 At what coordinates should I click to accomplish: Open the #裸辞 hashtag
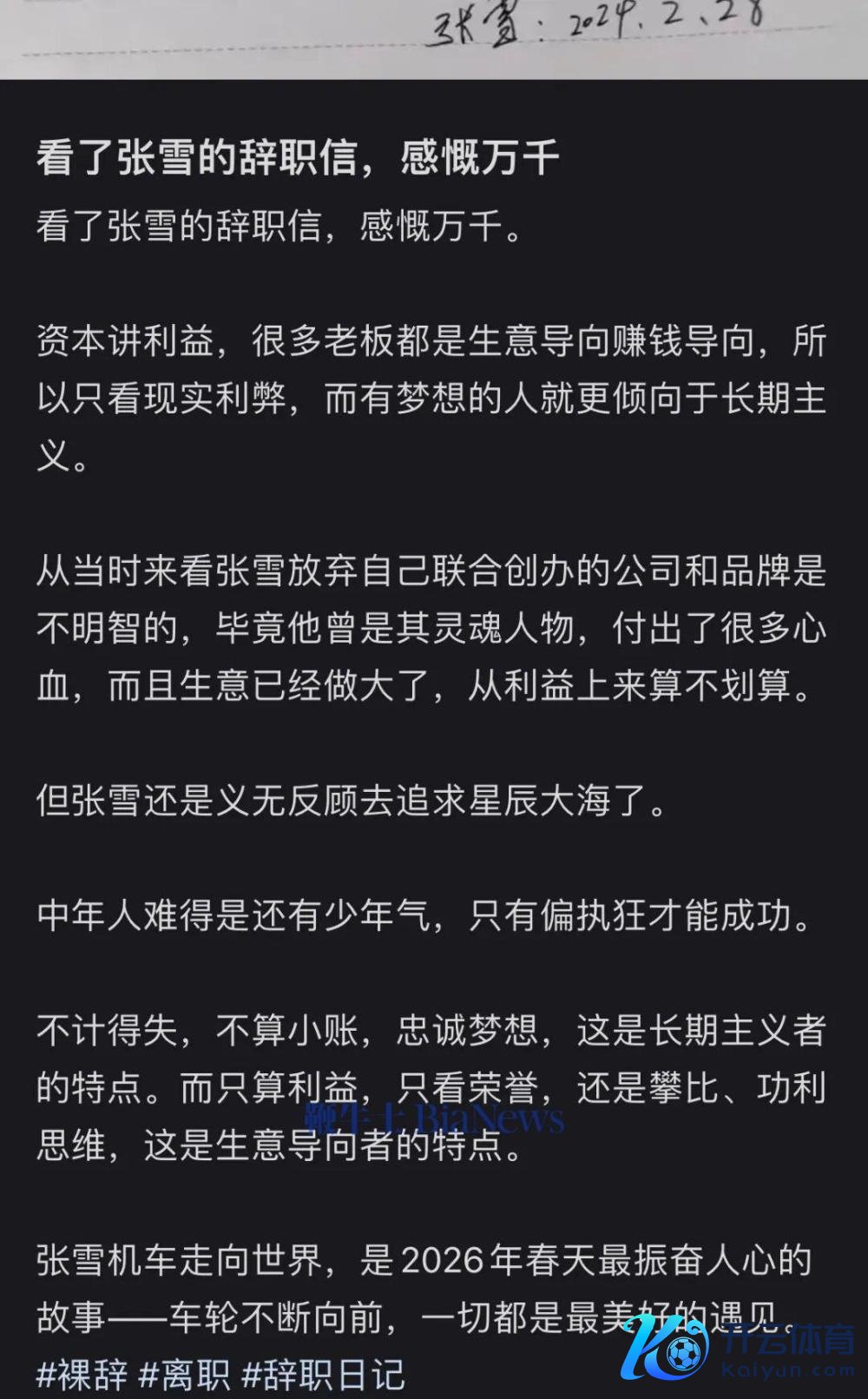82,1375
